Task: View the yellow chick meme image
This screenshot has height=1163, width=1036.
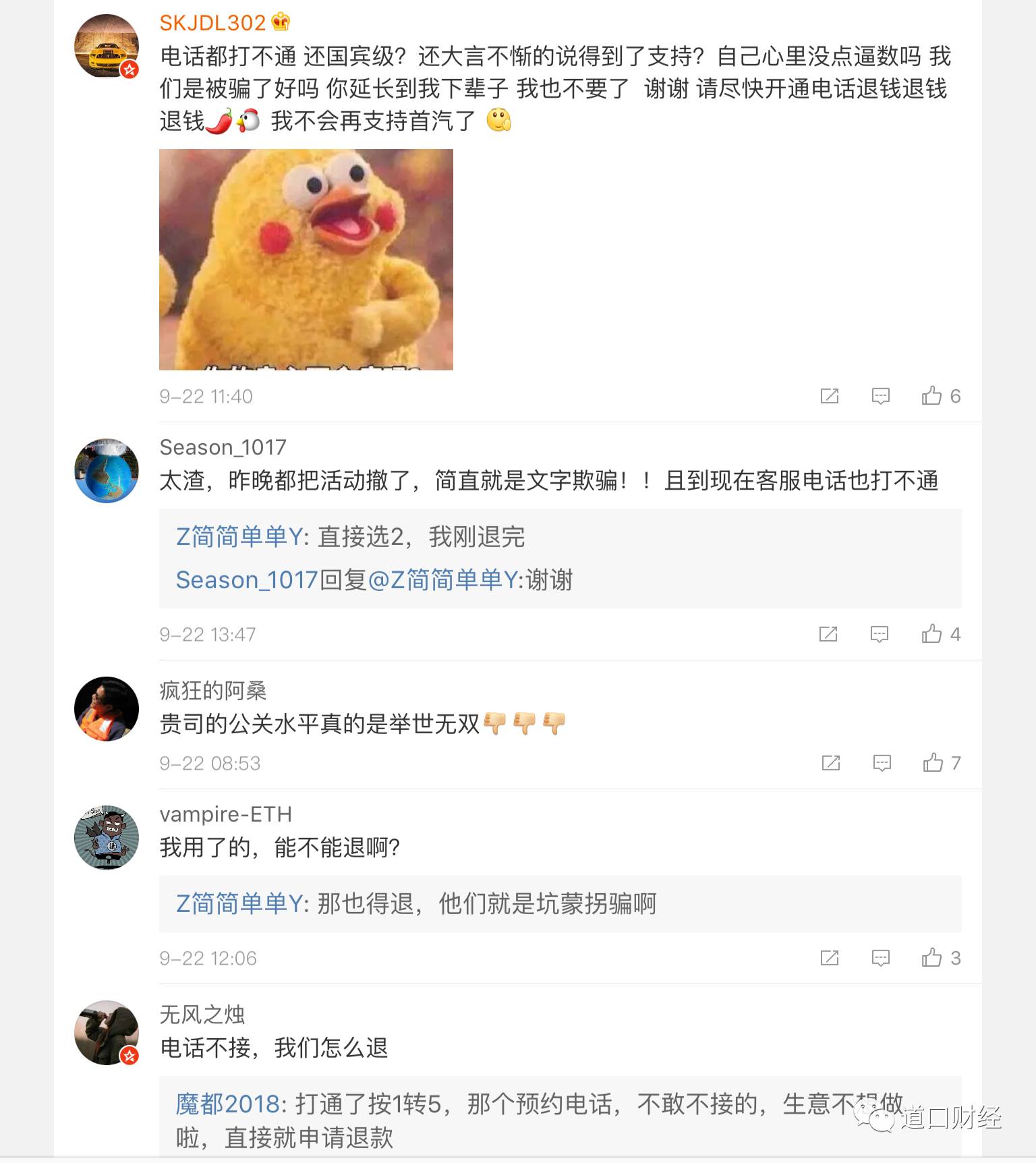Action: tap(306, 260)
